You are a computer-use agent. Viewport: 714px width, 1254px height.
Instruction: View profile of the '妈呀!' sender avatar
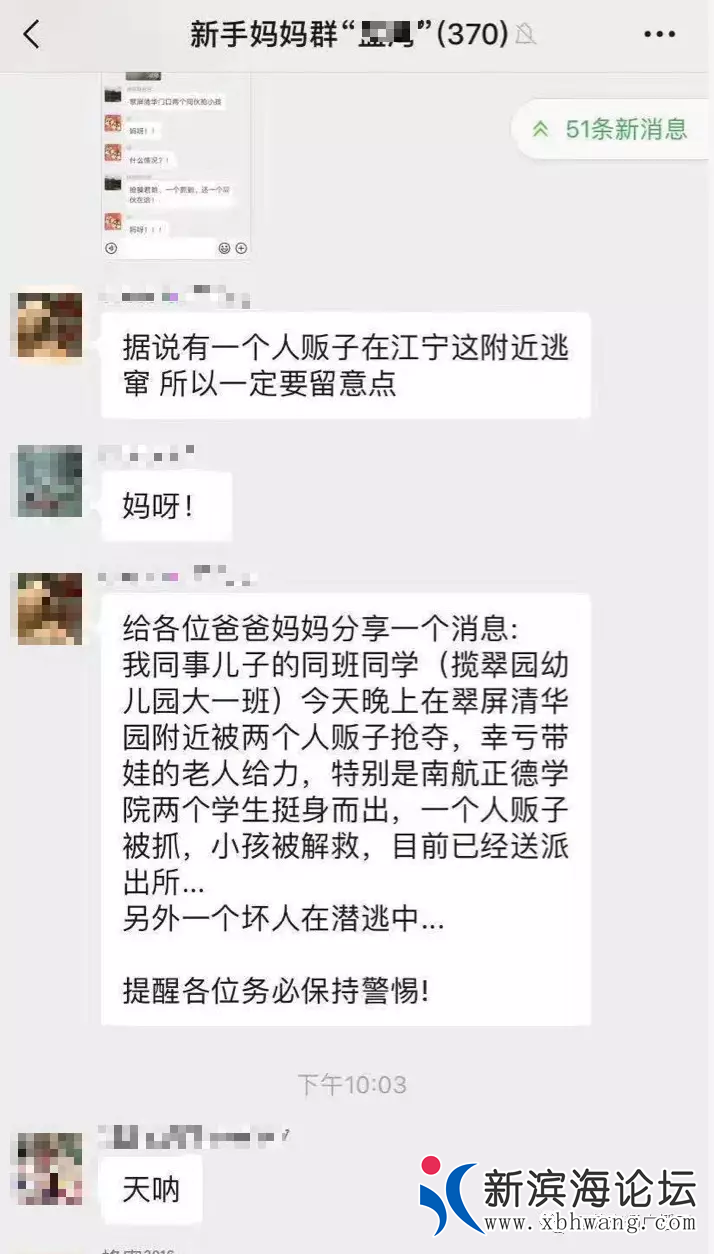[x=46, y=481]
